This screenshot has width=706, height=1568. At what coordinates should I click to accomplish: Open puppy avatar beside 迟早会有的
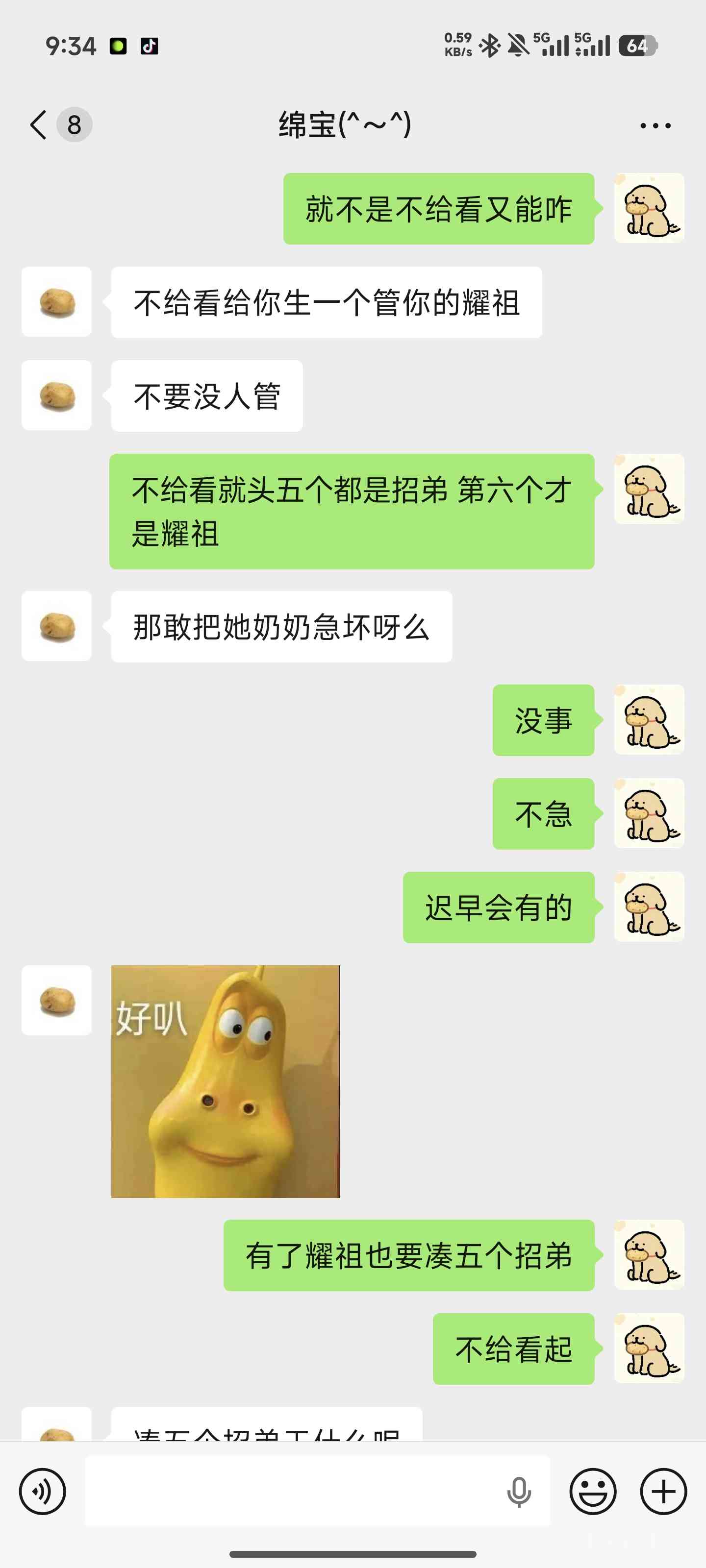pos(649,907)
